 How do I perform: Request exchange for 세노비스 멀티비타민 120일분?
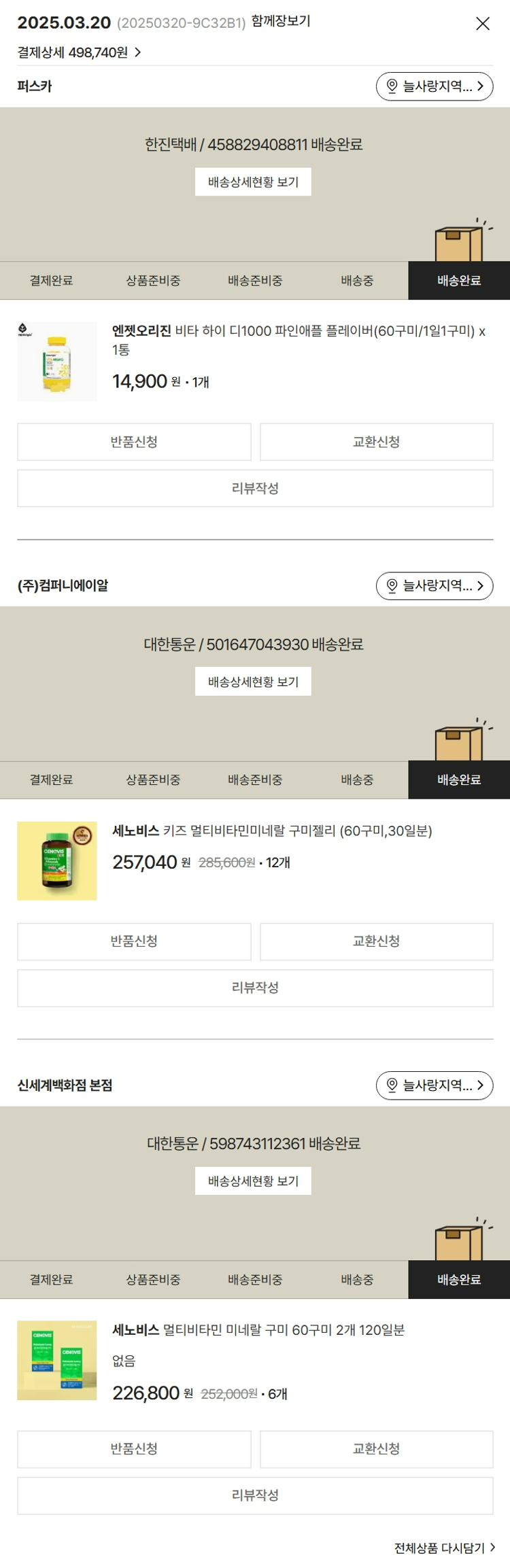[376, 1449]
